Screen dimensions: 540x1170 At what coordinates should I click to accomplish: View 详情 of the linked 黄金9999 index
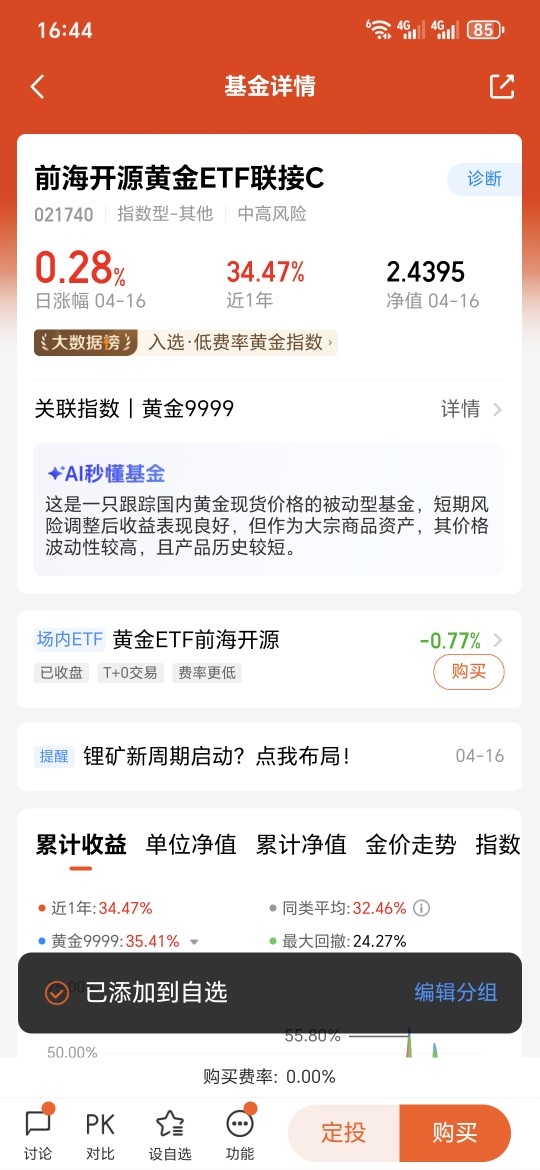pos(471,409)
